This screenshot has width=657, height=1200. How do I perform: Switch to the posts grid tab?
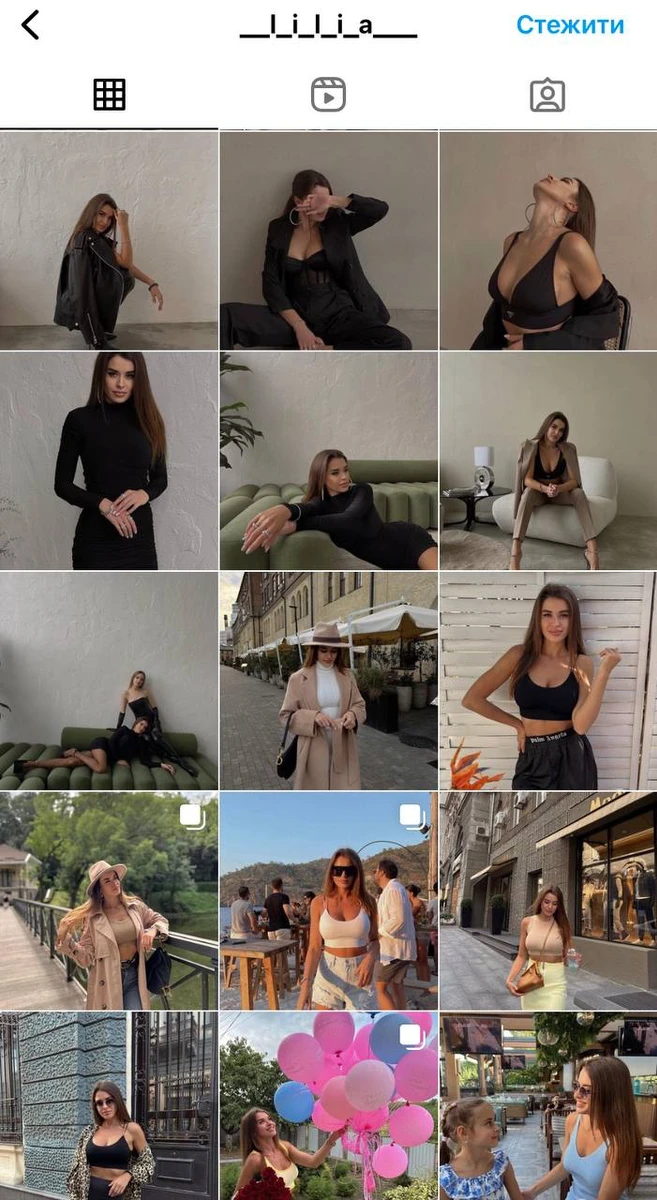coord(109,94)
